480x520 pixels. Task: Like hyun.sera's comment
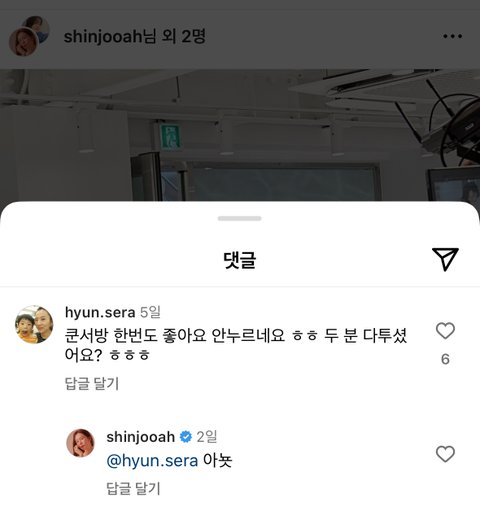(445, 331)
